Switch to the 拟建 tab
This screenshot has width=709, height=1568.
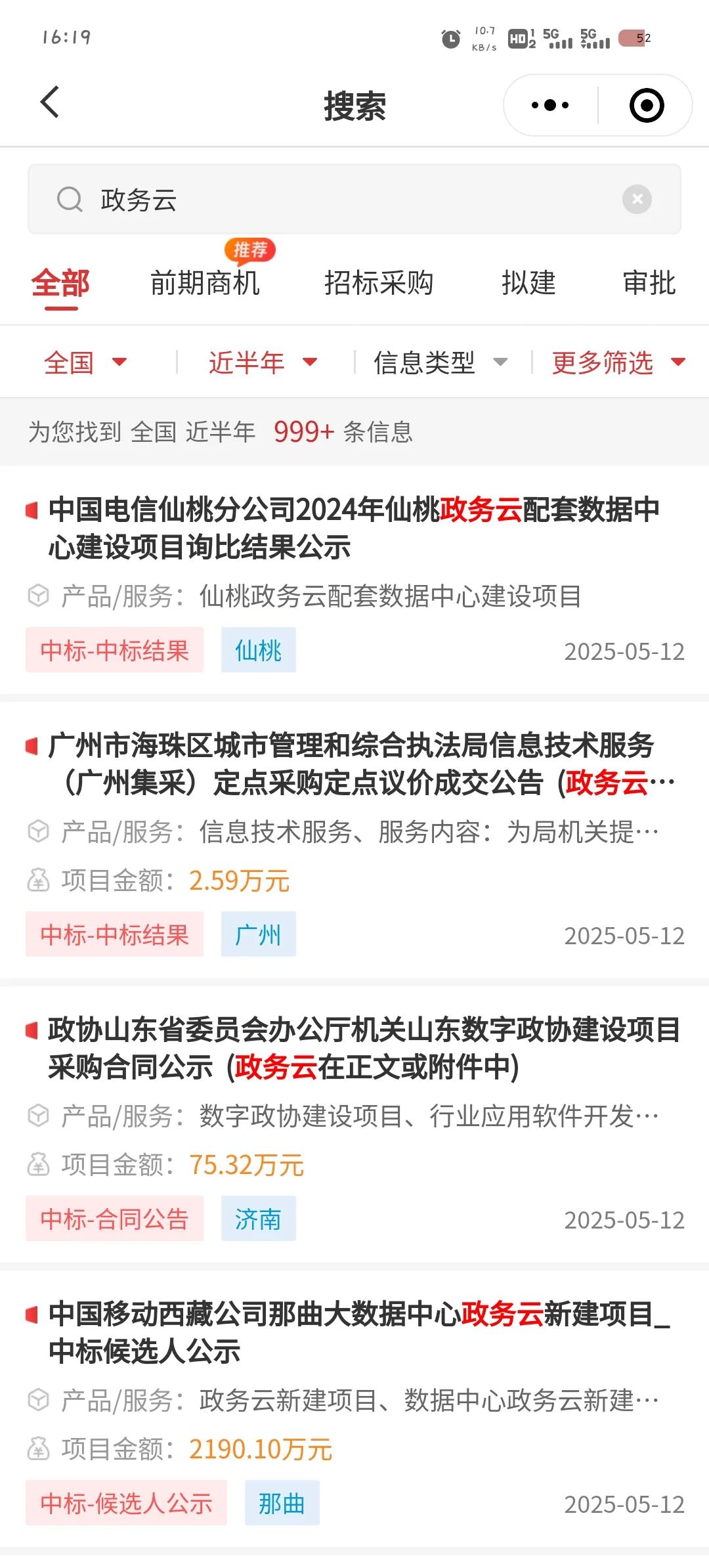coord(528,284)
